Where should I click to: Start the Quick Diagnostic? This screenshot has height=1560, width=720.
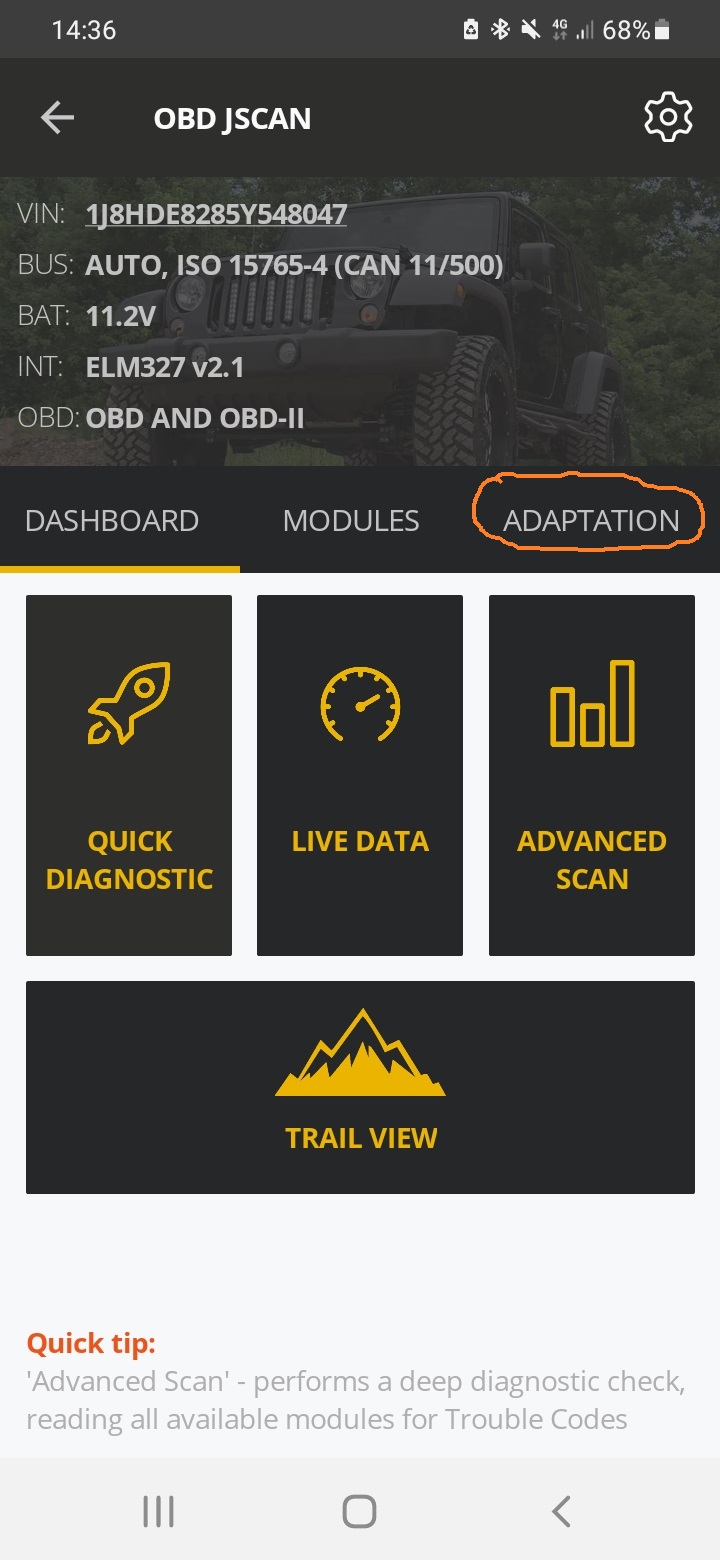point(129,775)
